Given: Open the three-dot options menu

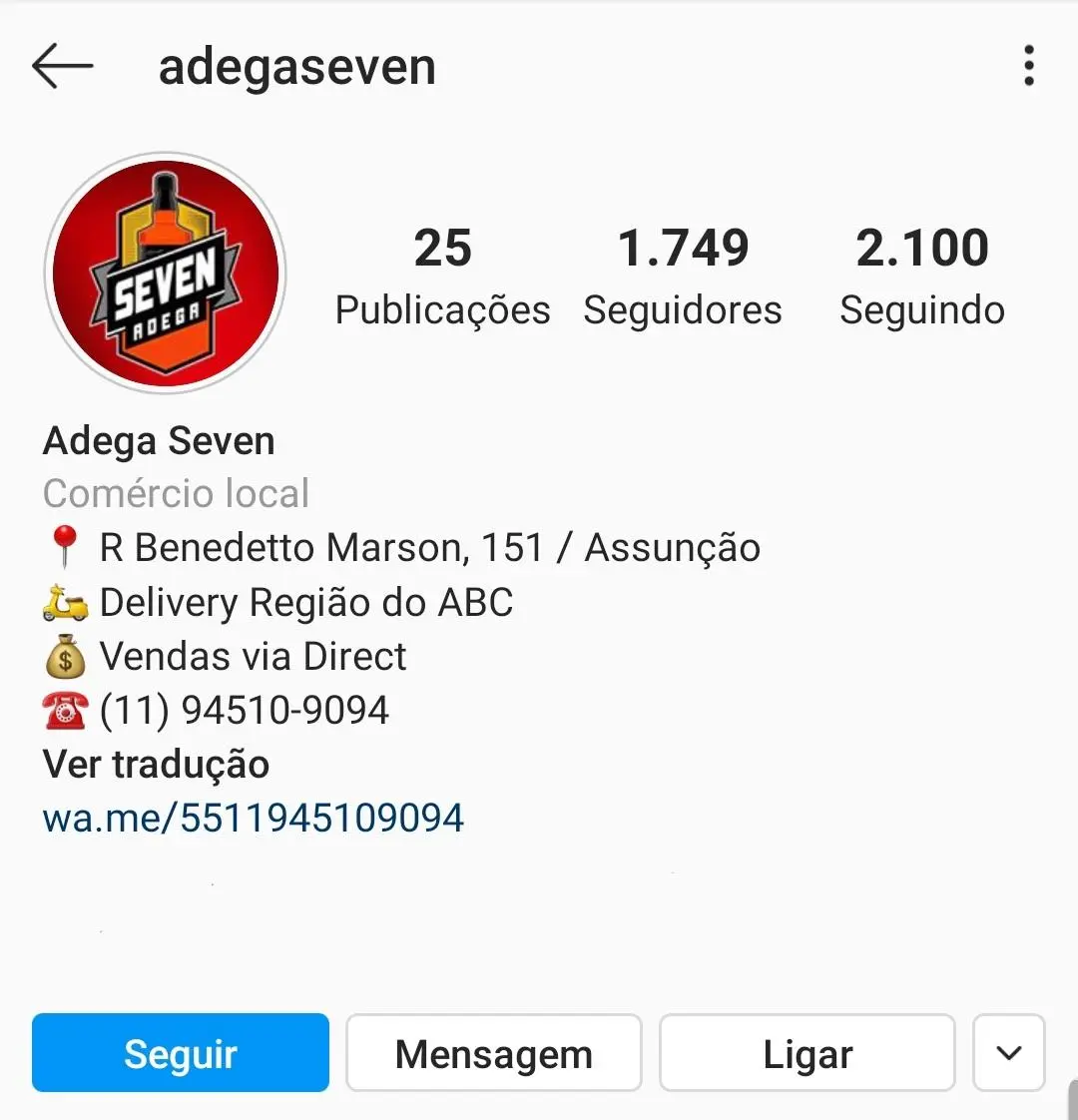Looking at the screenshot, I should (x=1027, y=65).
